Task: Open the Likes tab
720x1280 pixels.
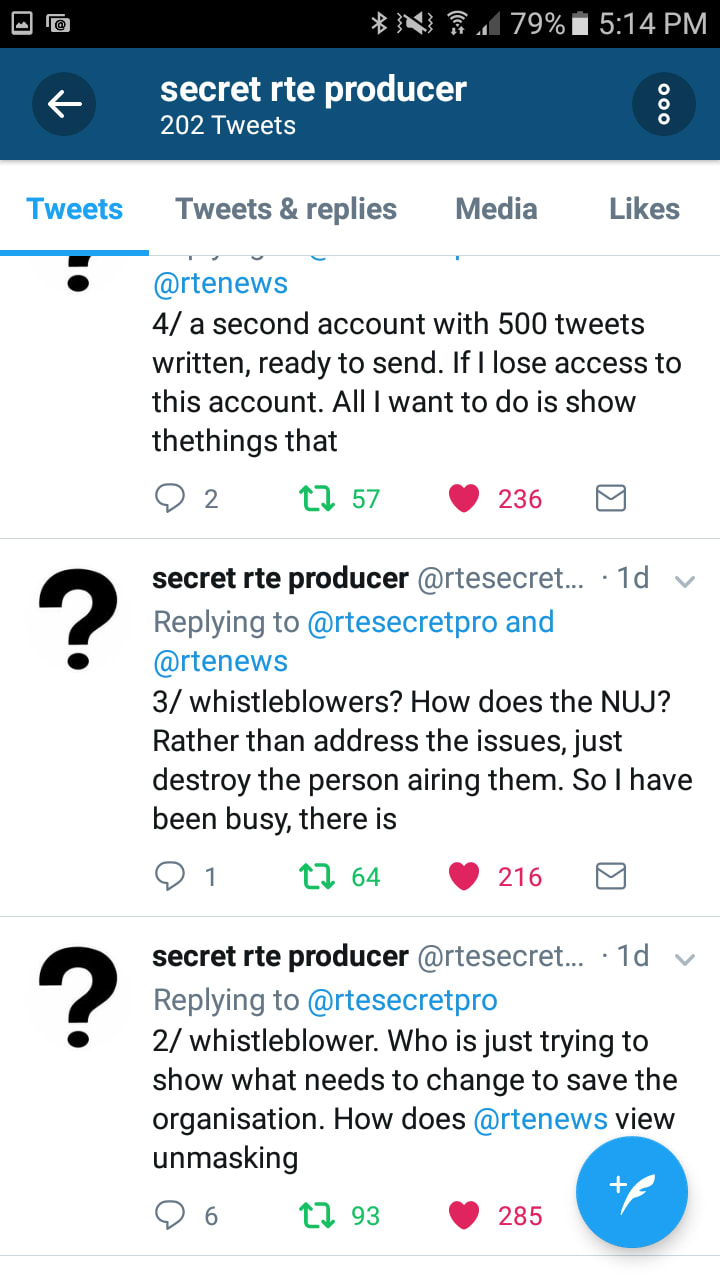Action: click(x=644, y=209)
